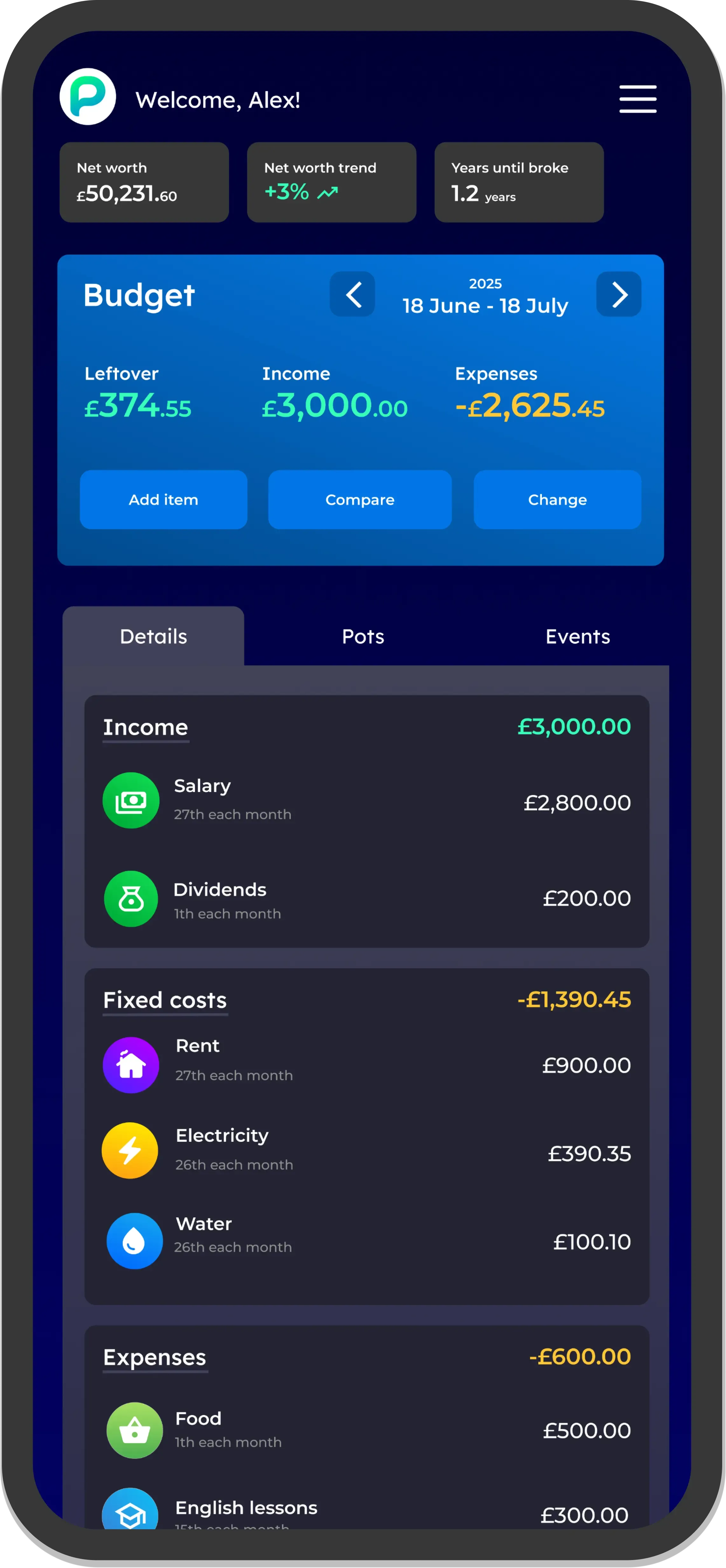Open the Net worth card
Viewport: 726px width, 1568px height.
pyautogui.click(x=144, y=182)
